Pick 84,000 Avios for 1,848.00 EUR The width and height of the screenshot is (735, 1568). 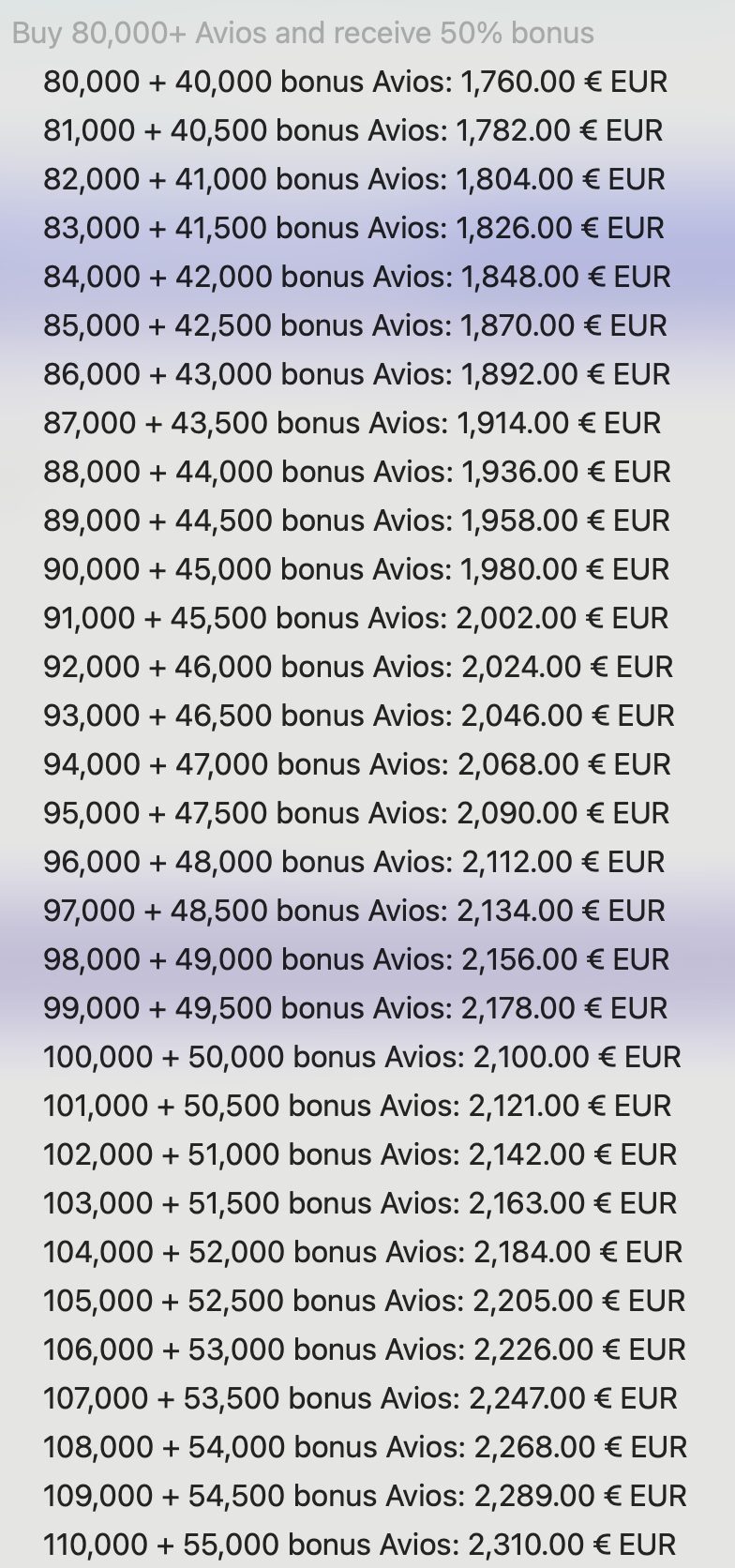click(x=356, y=277)
